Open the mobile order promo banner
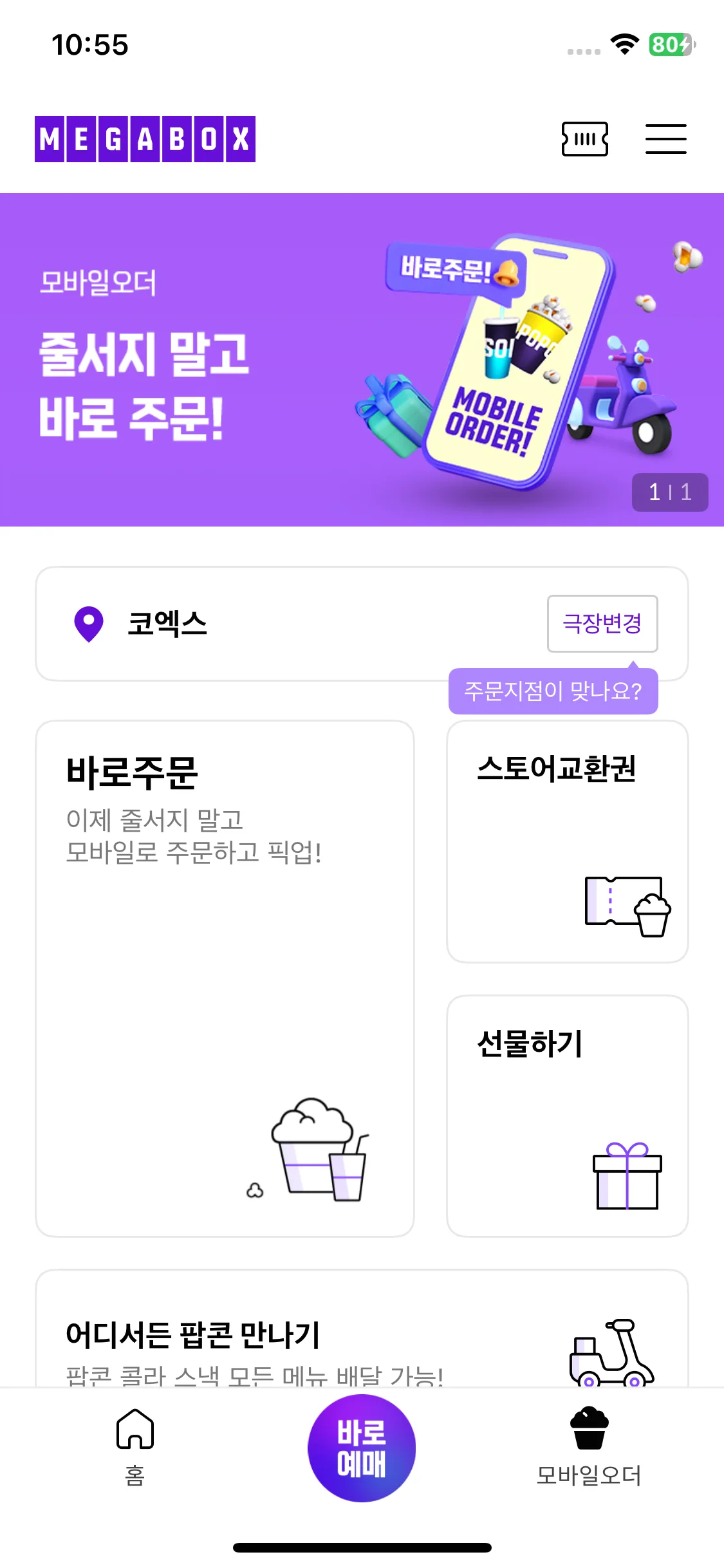The height and width of the screenshot is (1568, 724). click(362, 359)
